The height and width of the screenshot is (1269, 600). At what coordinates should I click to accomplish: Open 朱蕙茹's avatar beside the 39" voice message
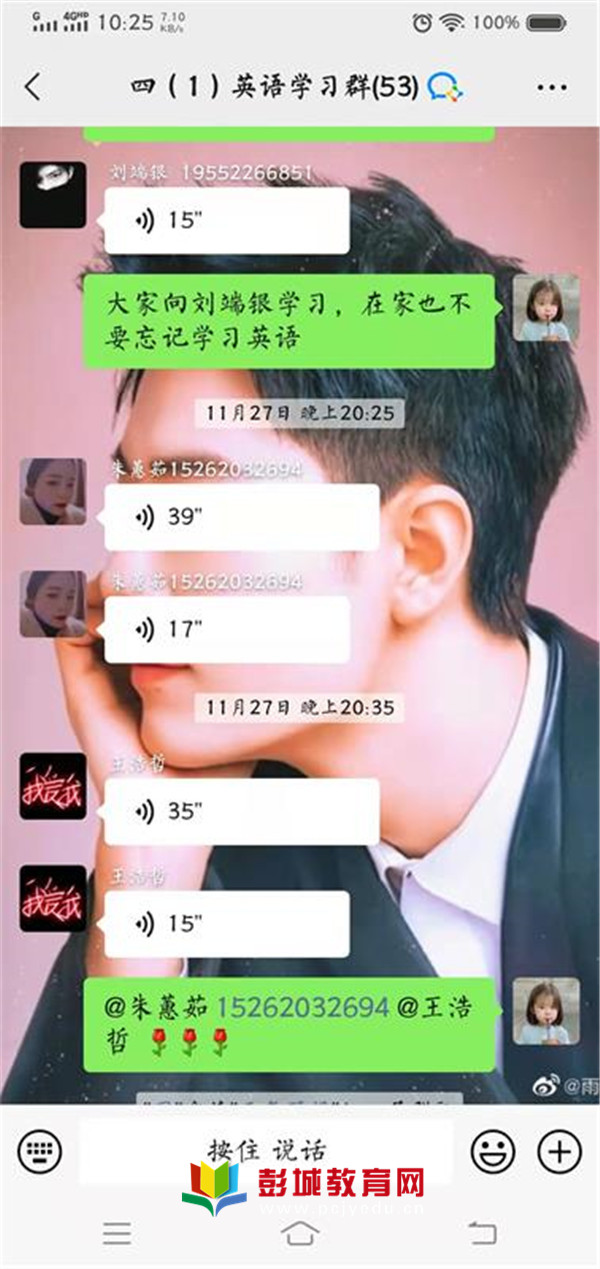(52, 492)
